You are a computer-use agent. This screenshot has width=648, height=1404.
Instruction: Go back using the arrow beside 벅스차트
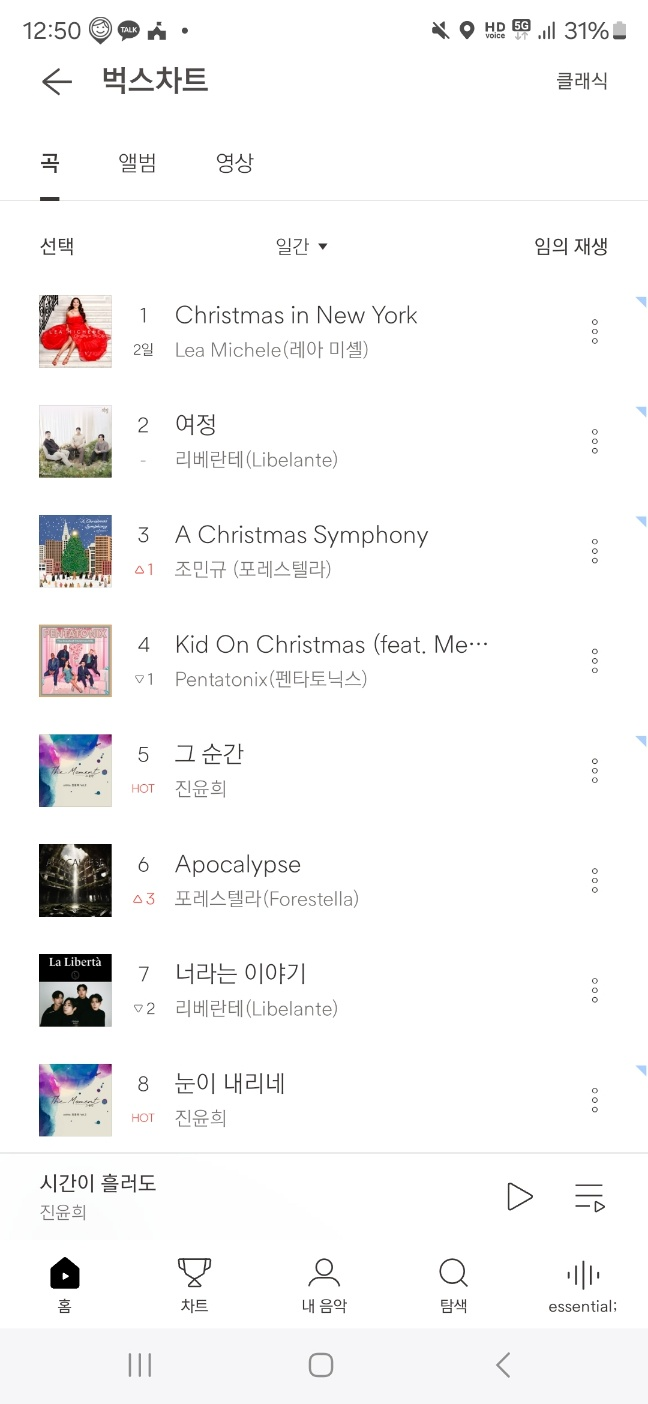pos(57,82)
